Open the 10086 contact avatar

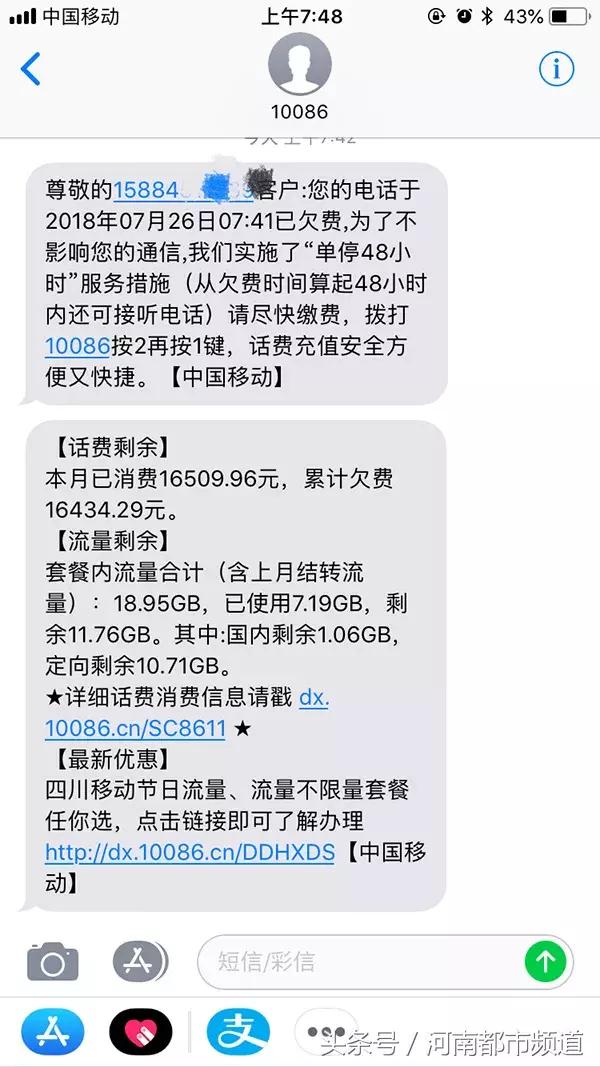(299, 63)
